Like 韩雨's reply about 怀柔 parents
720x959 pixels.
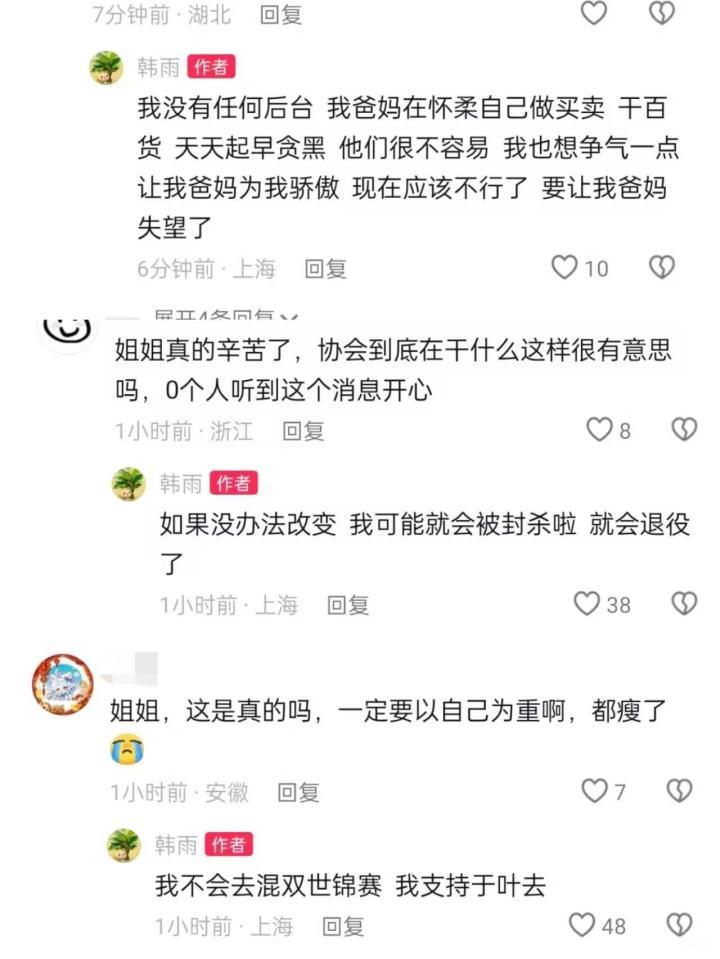pos(566,268)
